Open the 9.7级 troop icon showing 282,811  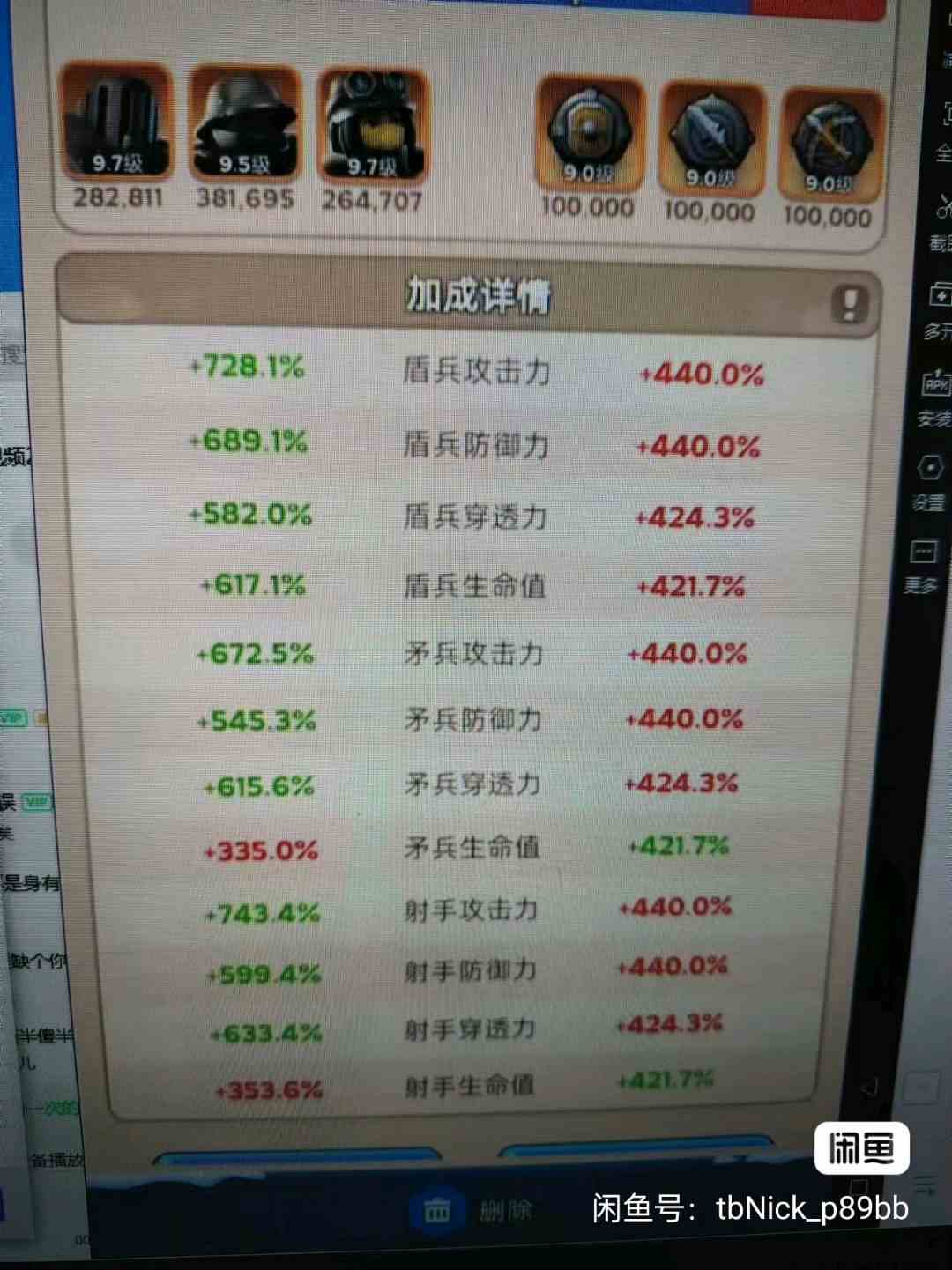(115, 119)
